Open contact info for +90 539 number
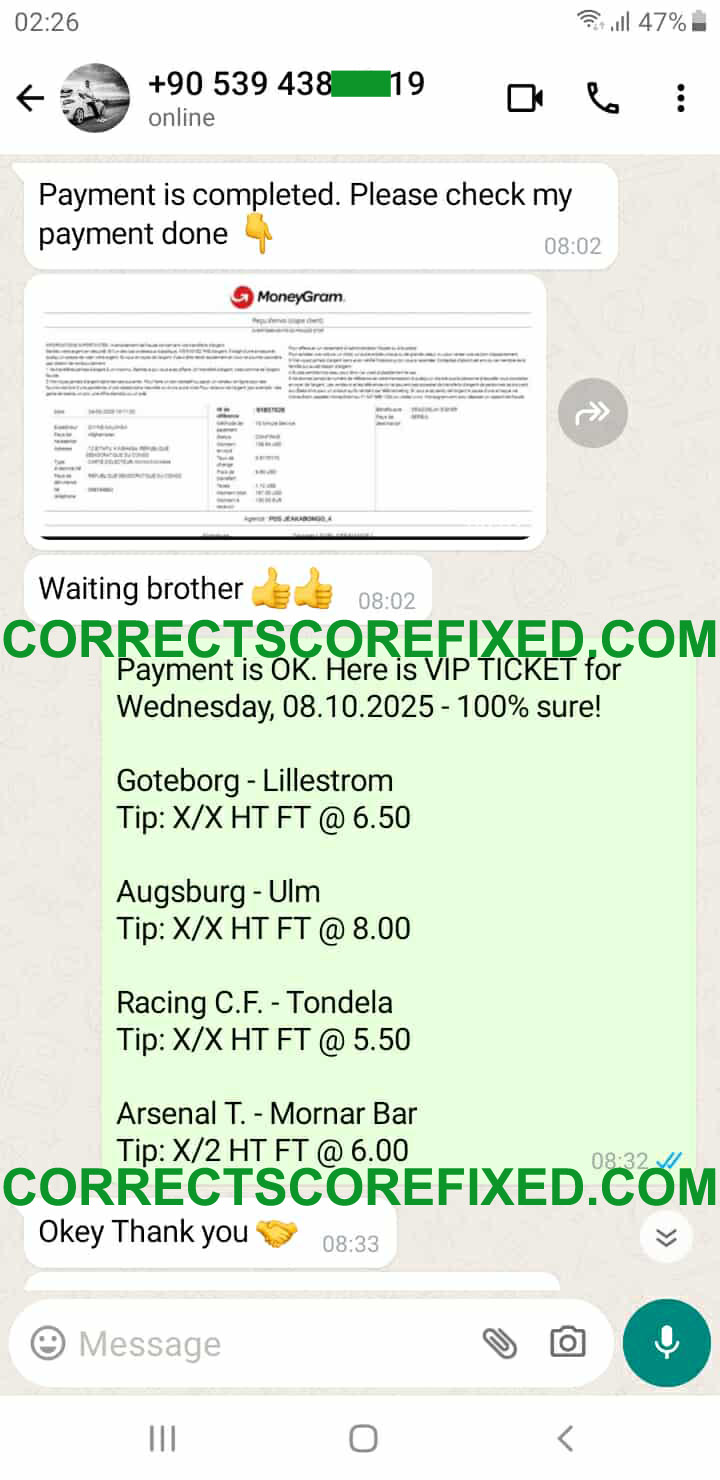Screen dimensions: 720x1480 click(x=285, y=98)
